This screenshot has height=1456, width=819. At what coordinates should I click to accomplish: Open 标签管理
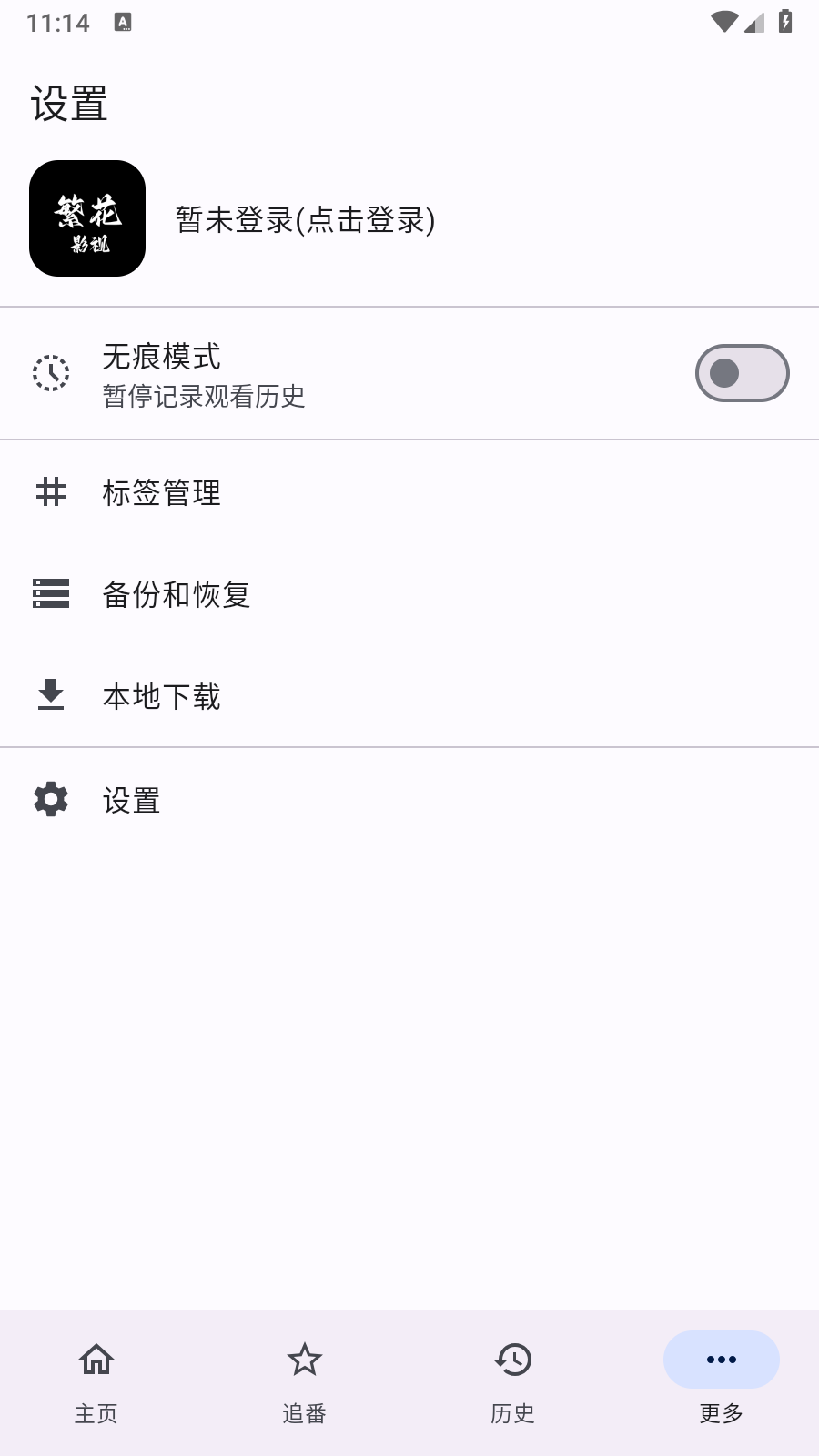[x=162, y=492]
